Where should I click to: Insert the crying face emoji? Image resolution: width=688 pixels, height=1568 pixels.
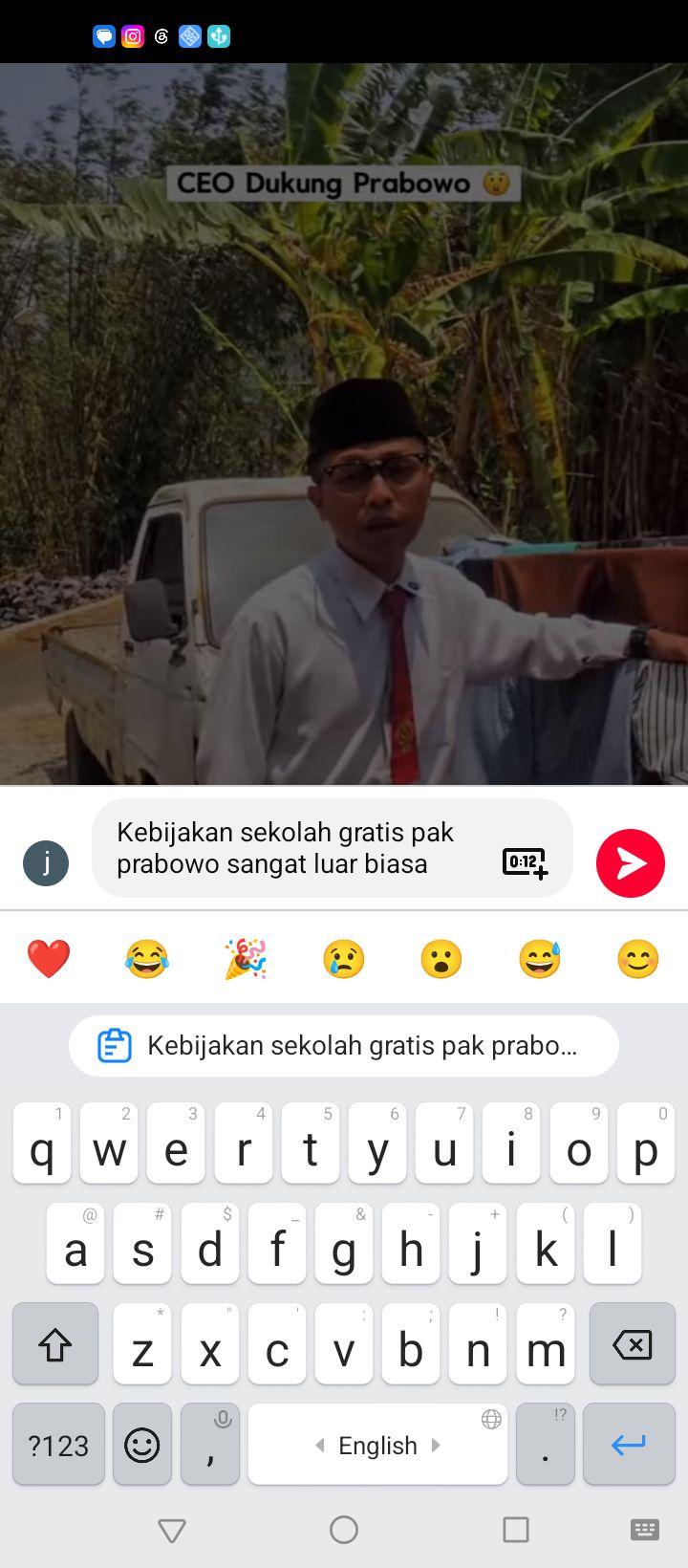[344, 958]
